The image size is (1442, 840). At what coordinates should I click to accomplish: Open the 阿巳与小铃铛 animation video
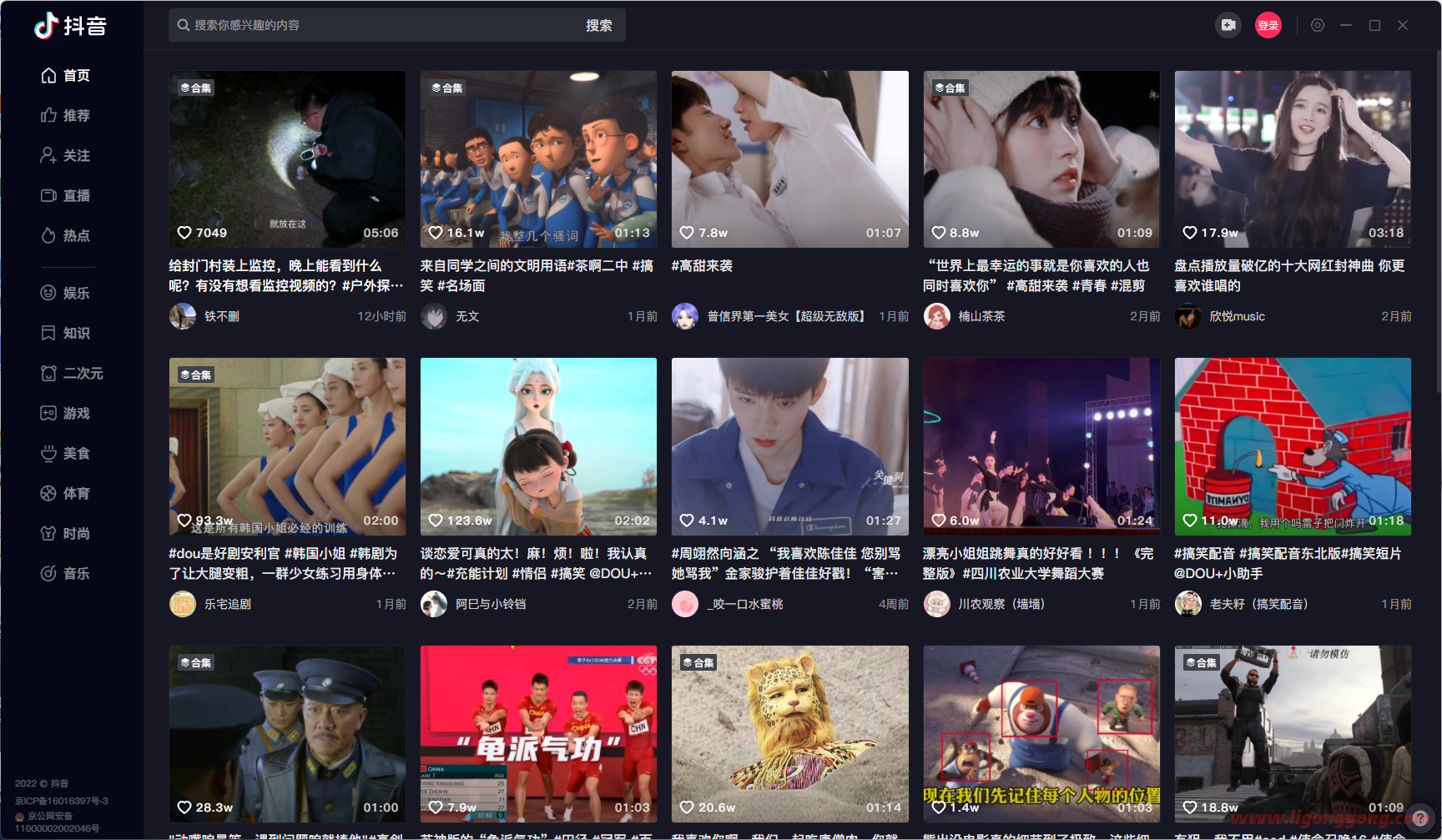(538, 446)
